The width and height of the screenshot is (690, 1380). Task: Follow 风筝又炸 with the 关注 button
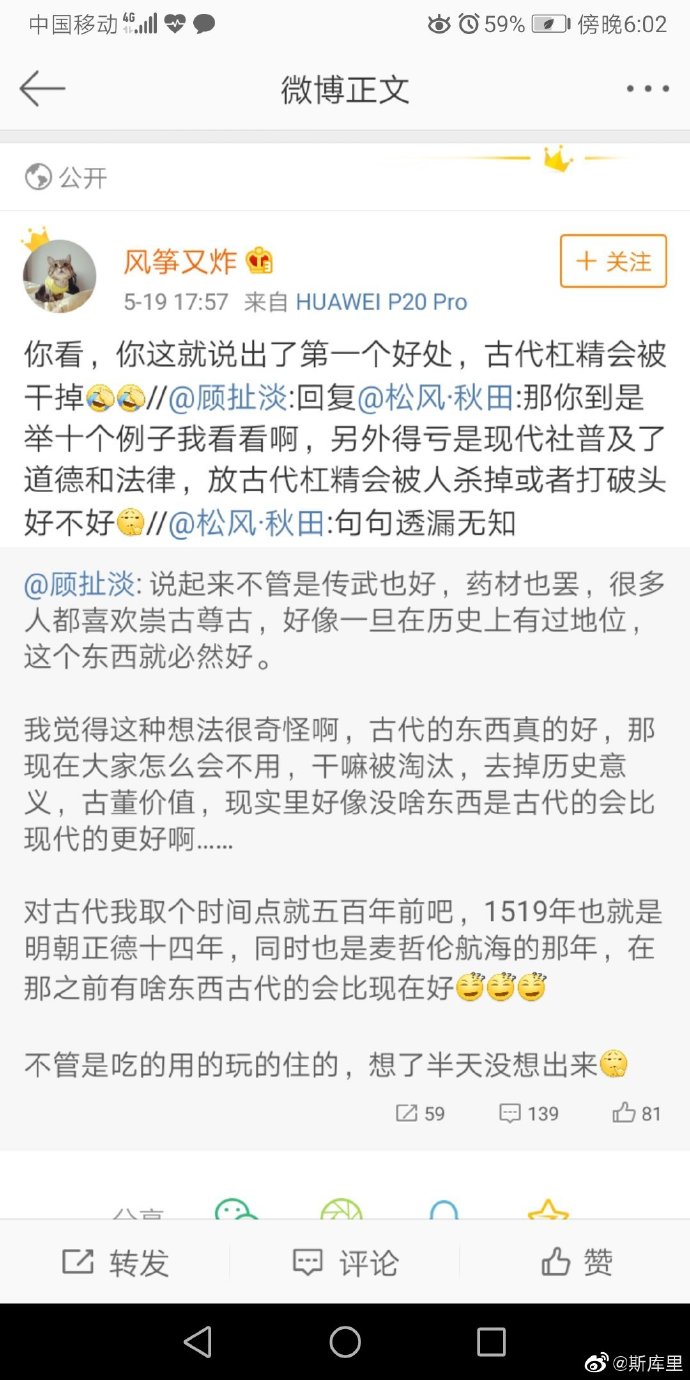click(x=613, y=262)
